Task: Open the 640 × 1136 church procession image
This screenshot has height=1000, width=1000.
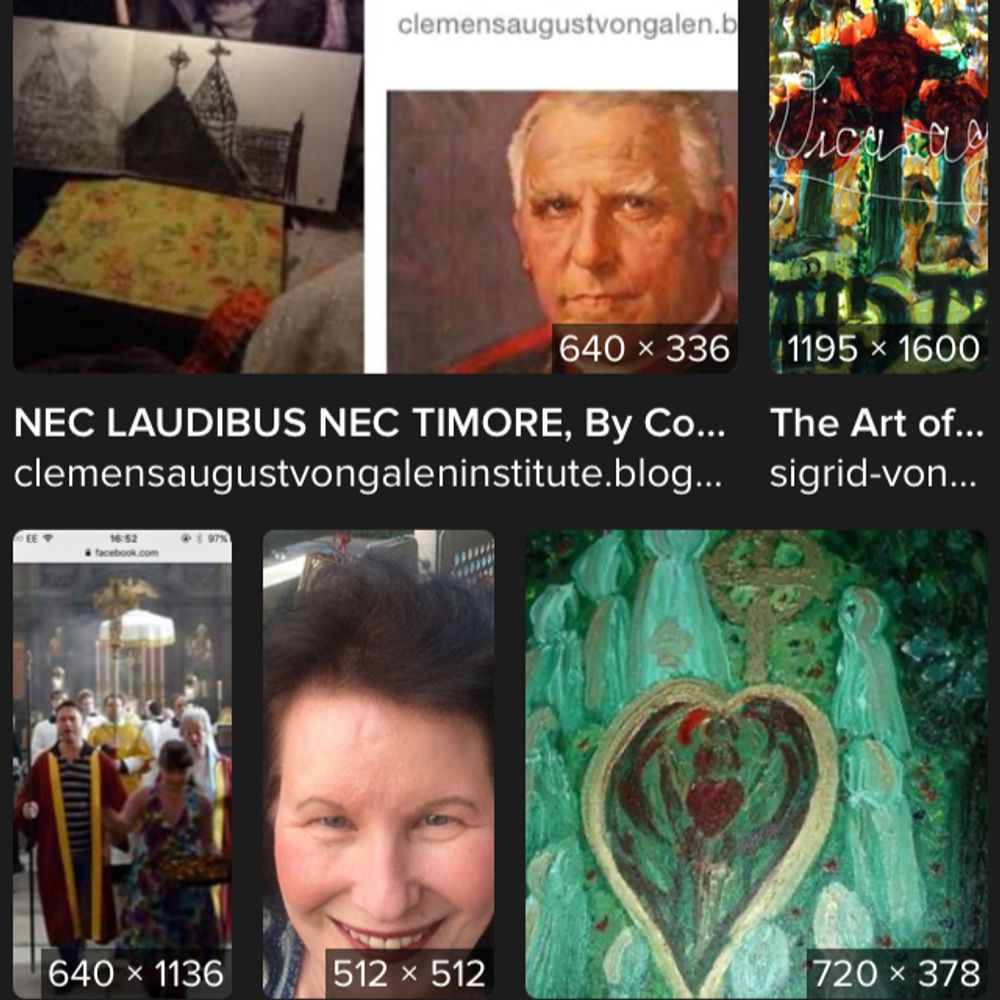Action: pos(122,764)
